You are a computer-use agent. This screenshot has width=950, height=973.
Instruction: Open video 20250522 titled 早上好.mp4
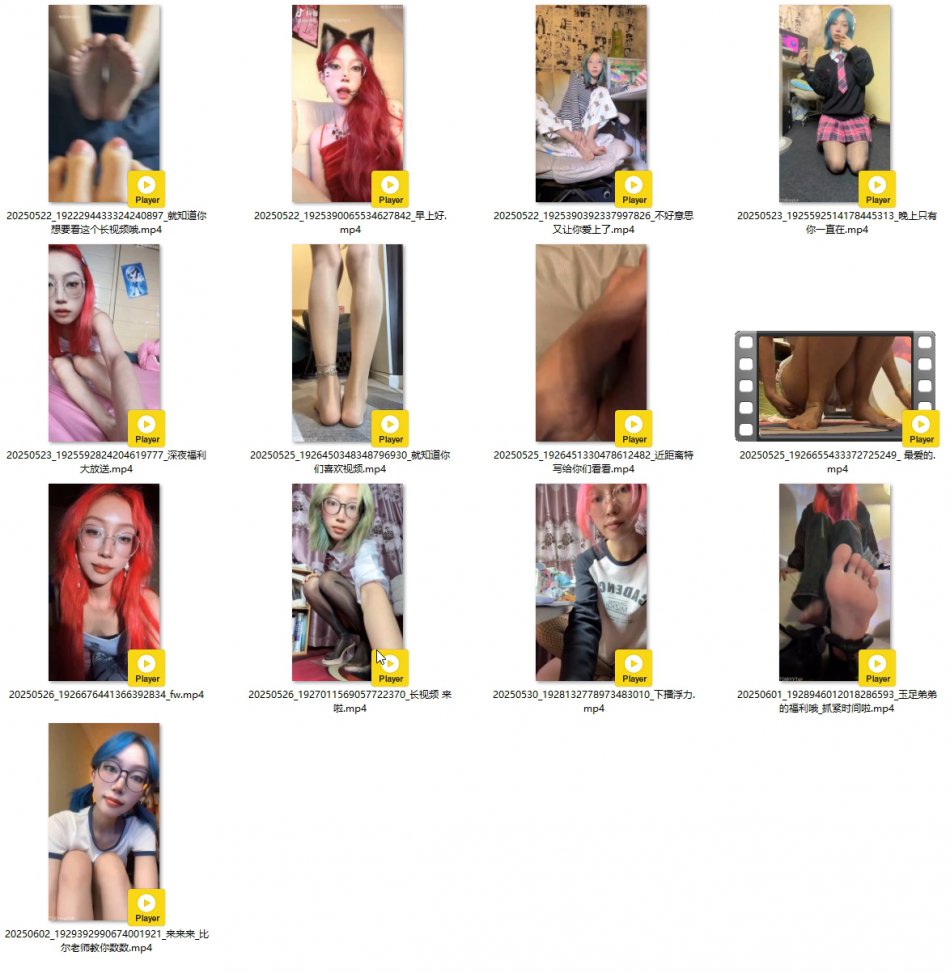click(347, 104)
